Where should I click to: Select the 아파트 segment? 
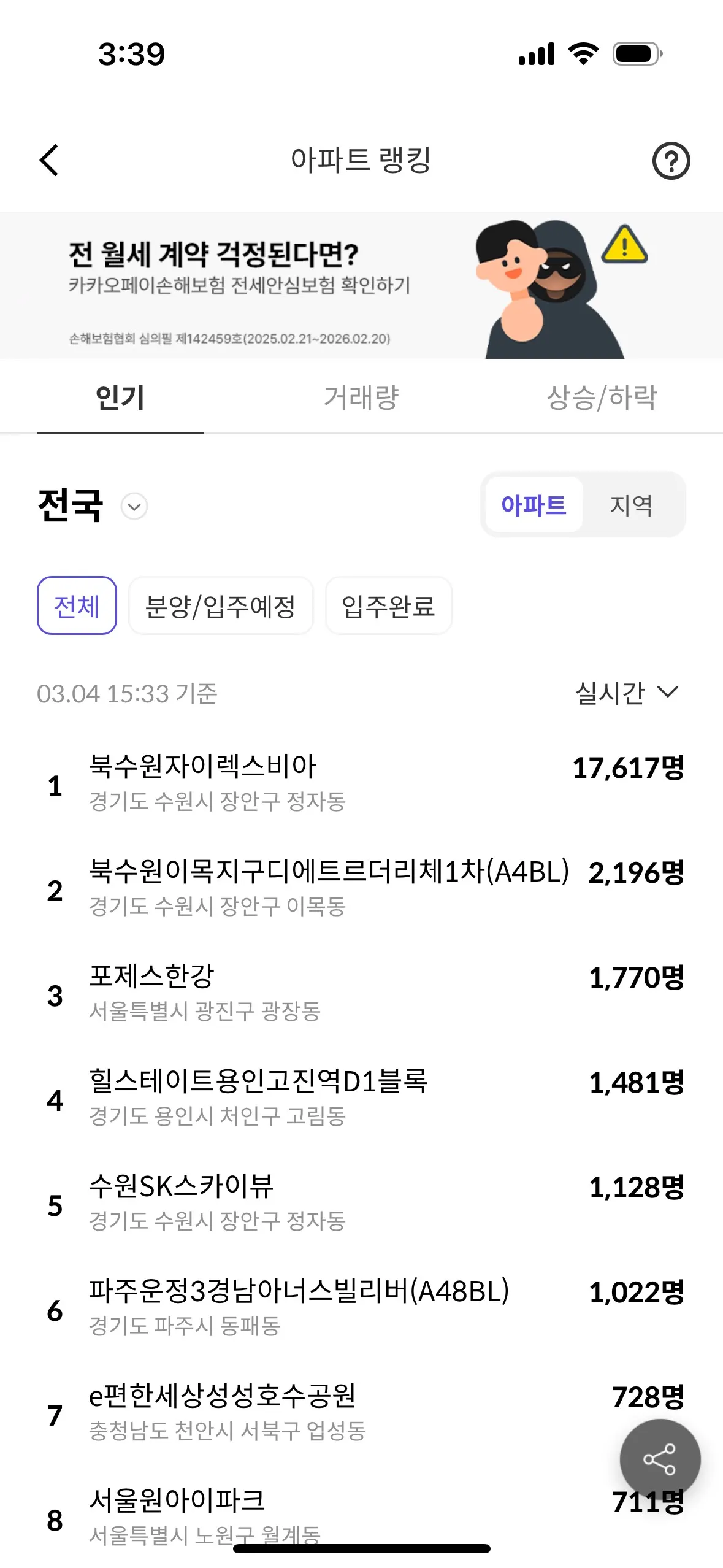(534, 505)
